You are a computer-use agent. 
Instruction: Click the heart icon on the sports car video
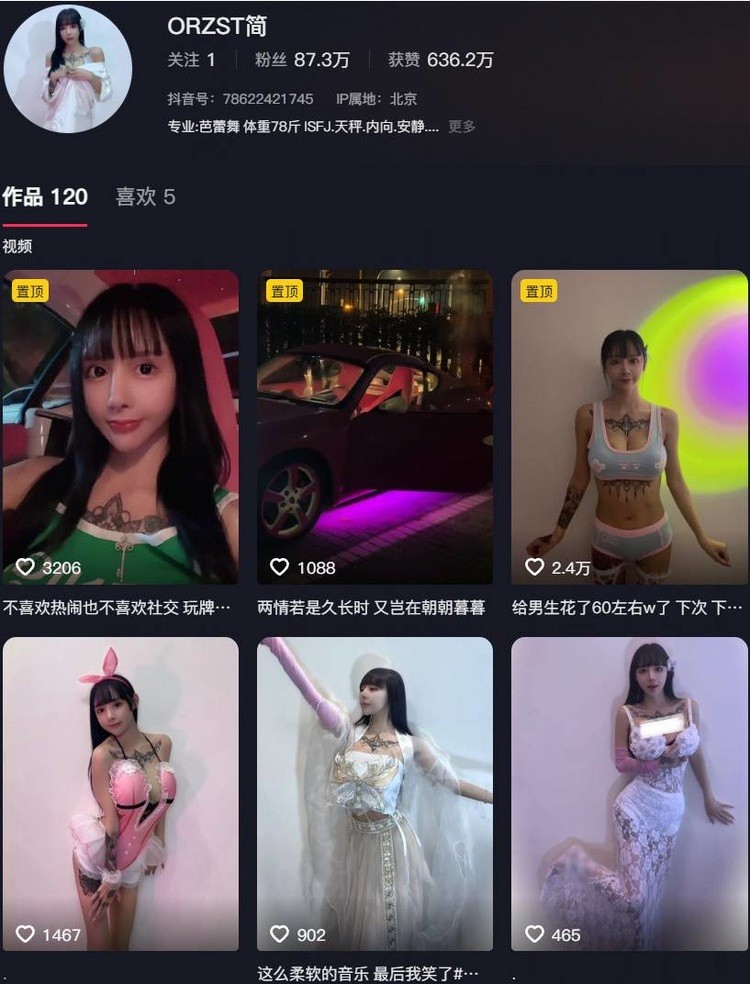[280, 565]
